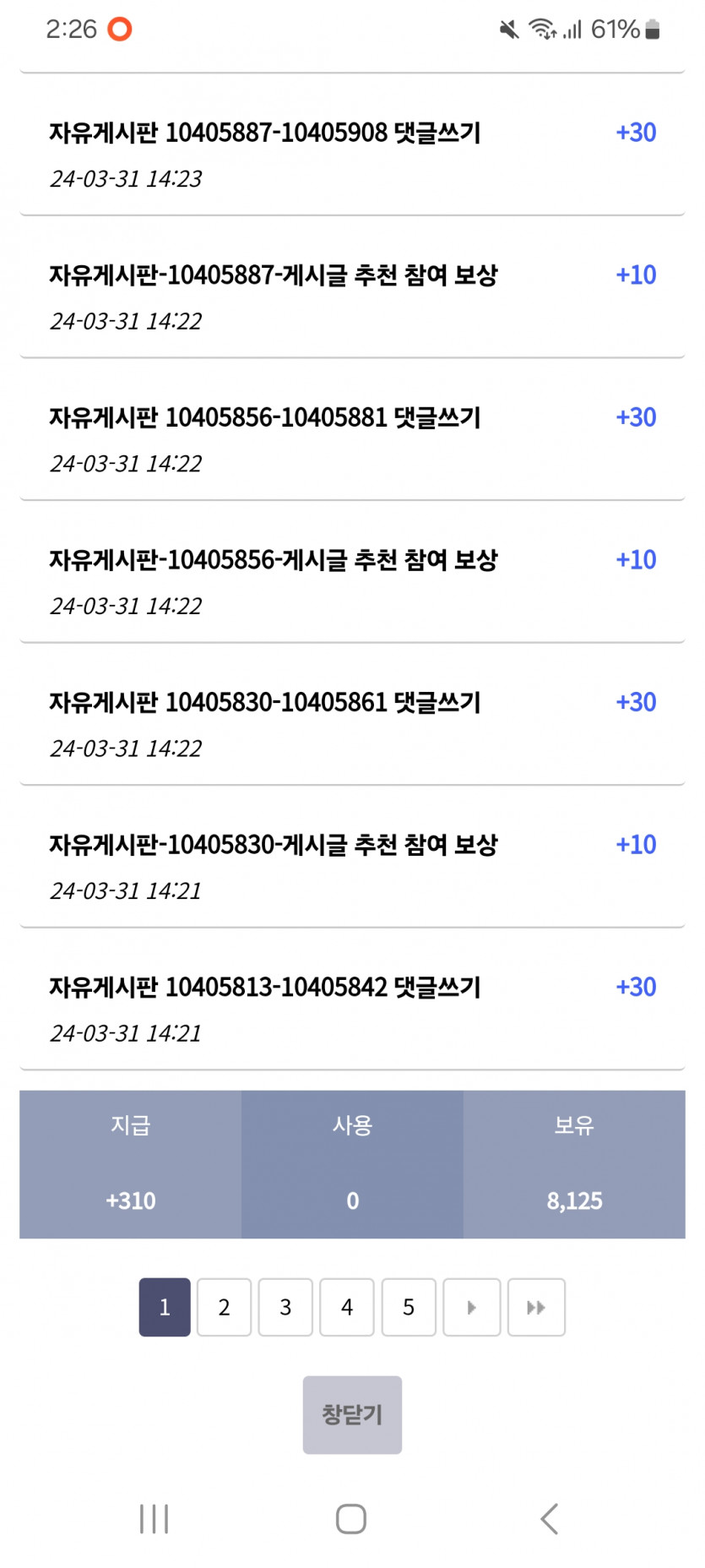The height and width of the screenshot is (1568, 705).
Task: Tap the next page arrow
Action: [472, 1307]
